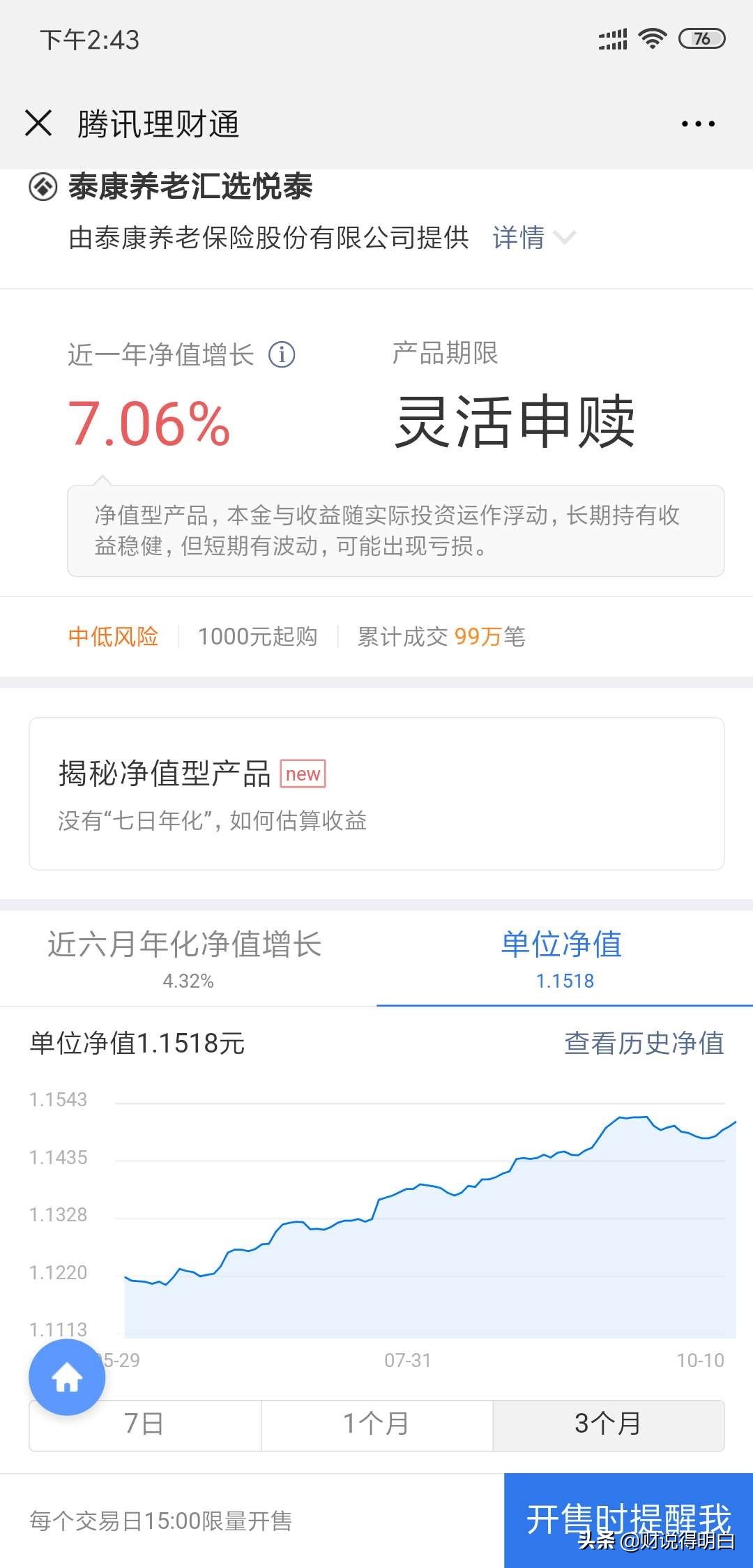The width and height of the screenshot is (753, 1568).
Task: Open the more options "..." menu
Action: coord(697,123)
